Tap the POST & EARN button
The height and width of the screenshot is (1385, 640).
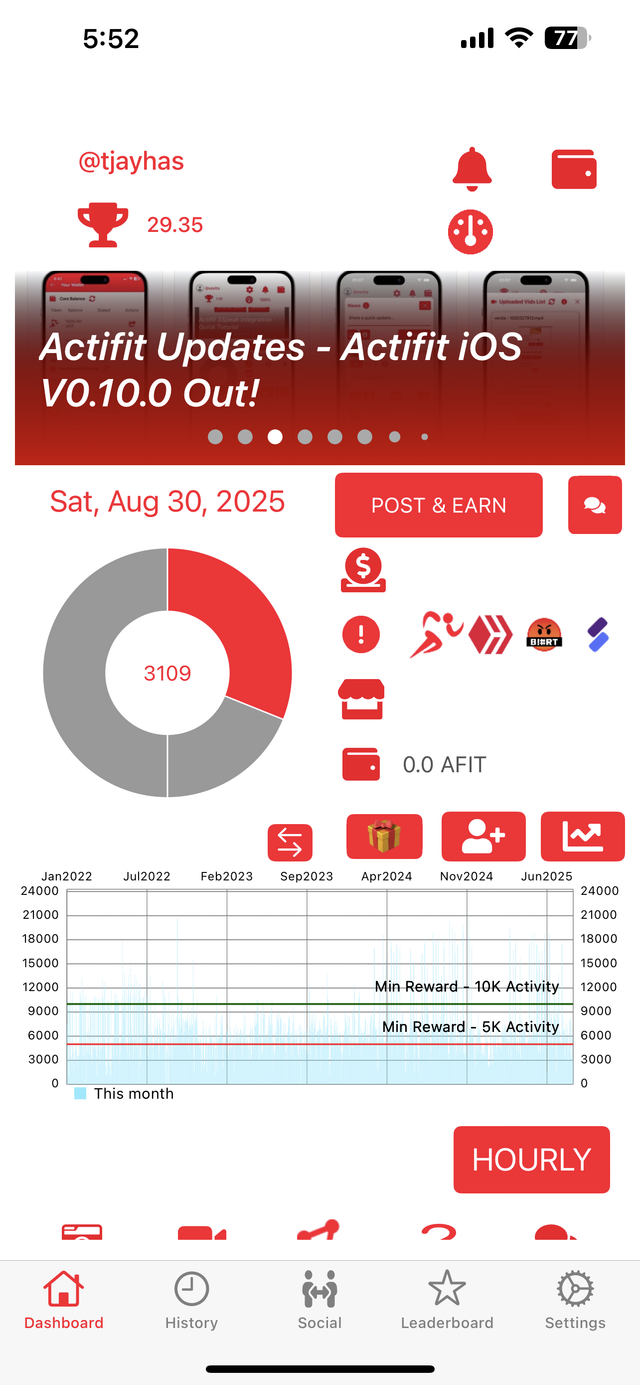point(439,505)
